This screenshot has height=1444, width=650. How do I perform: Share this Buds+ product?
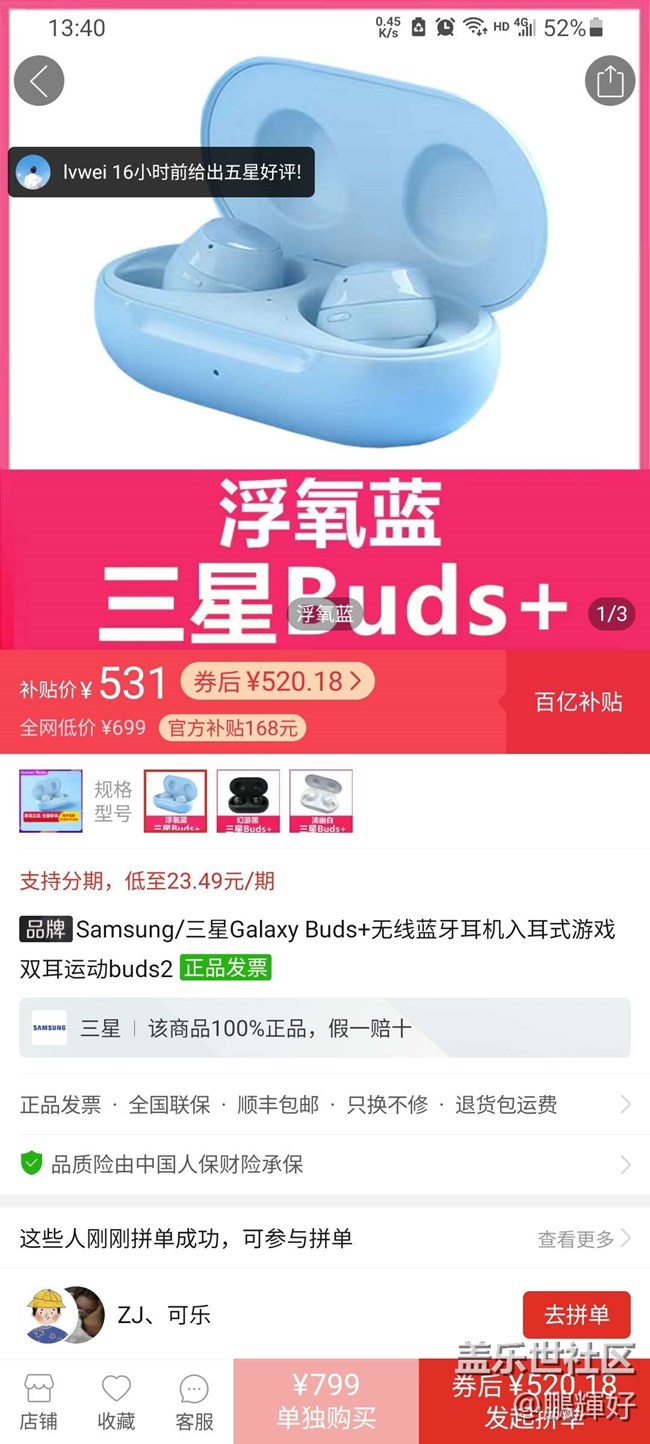(x=610, y=81)
